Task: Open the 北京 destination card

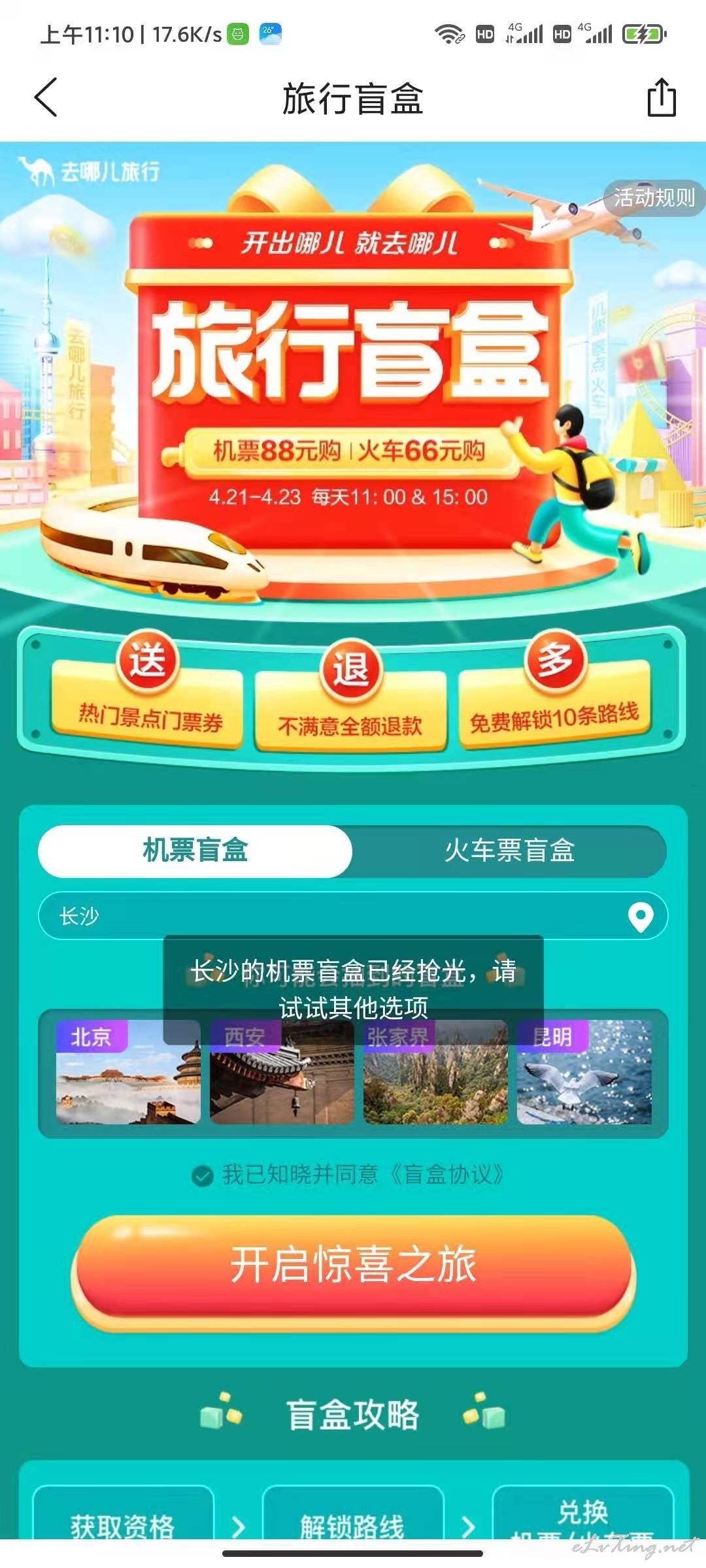Action: [x=128, y=1071]
